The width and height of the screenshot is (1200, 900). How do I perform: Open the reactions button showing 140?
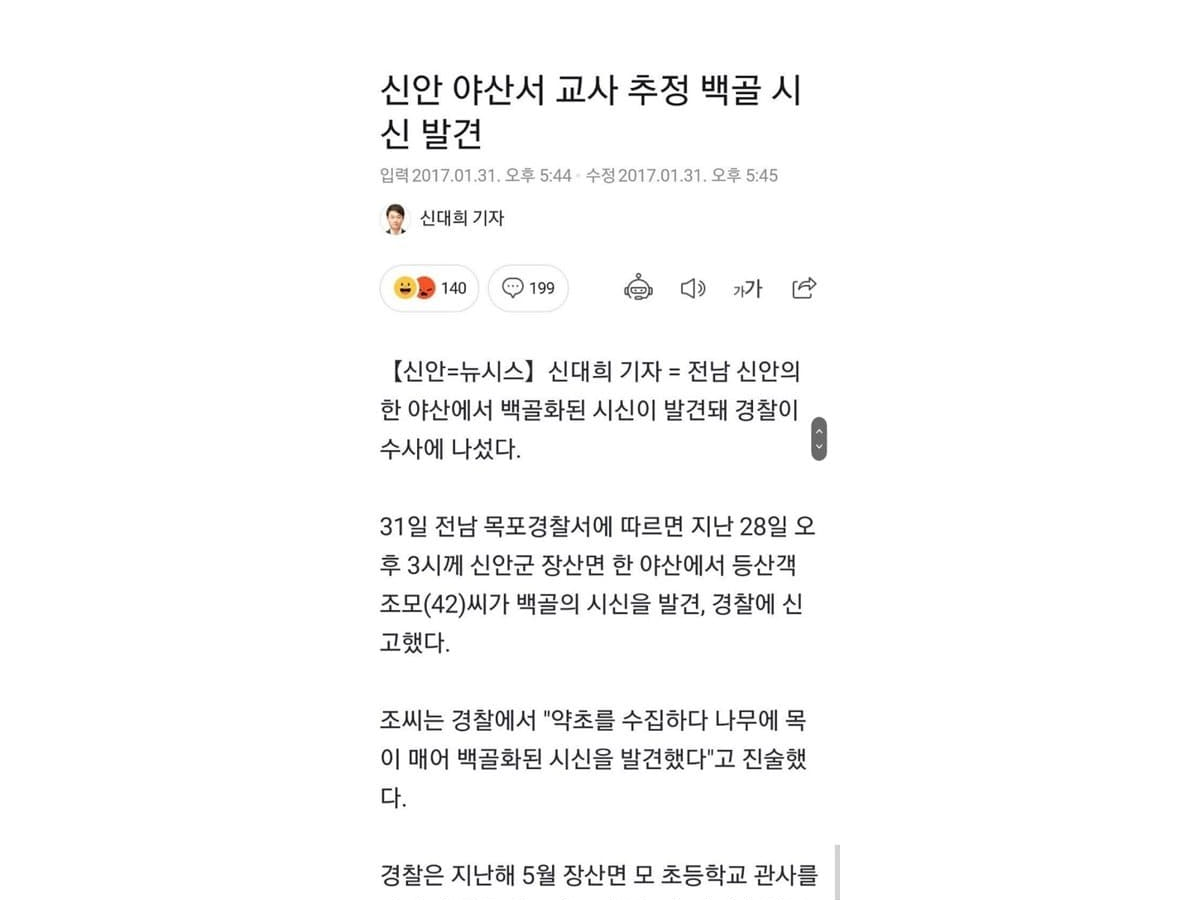[x=429, y=288]
